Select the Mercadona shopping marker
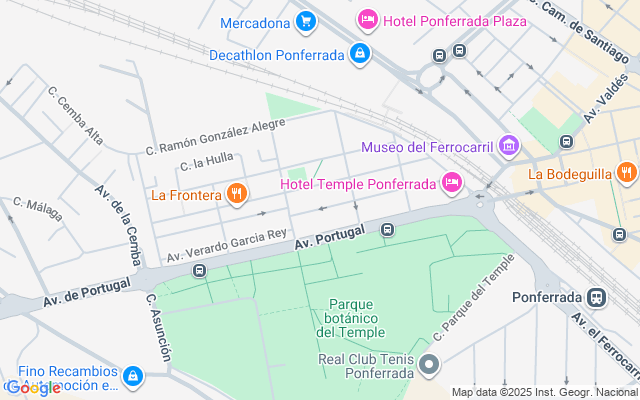The image size is (640, 400). pyautogui.click(x=306, y=21)
